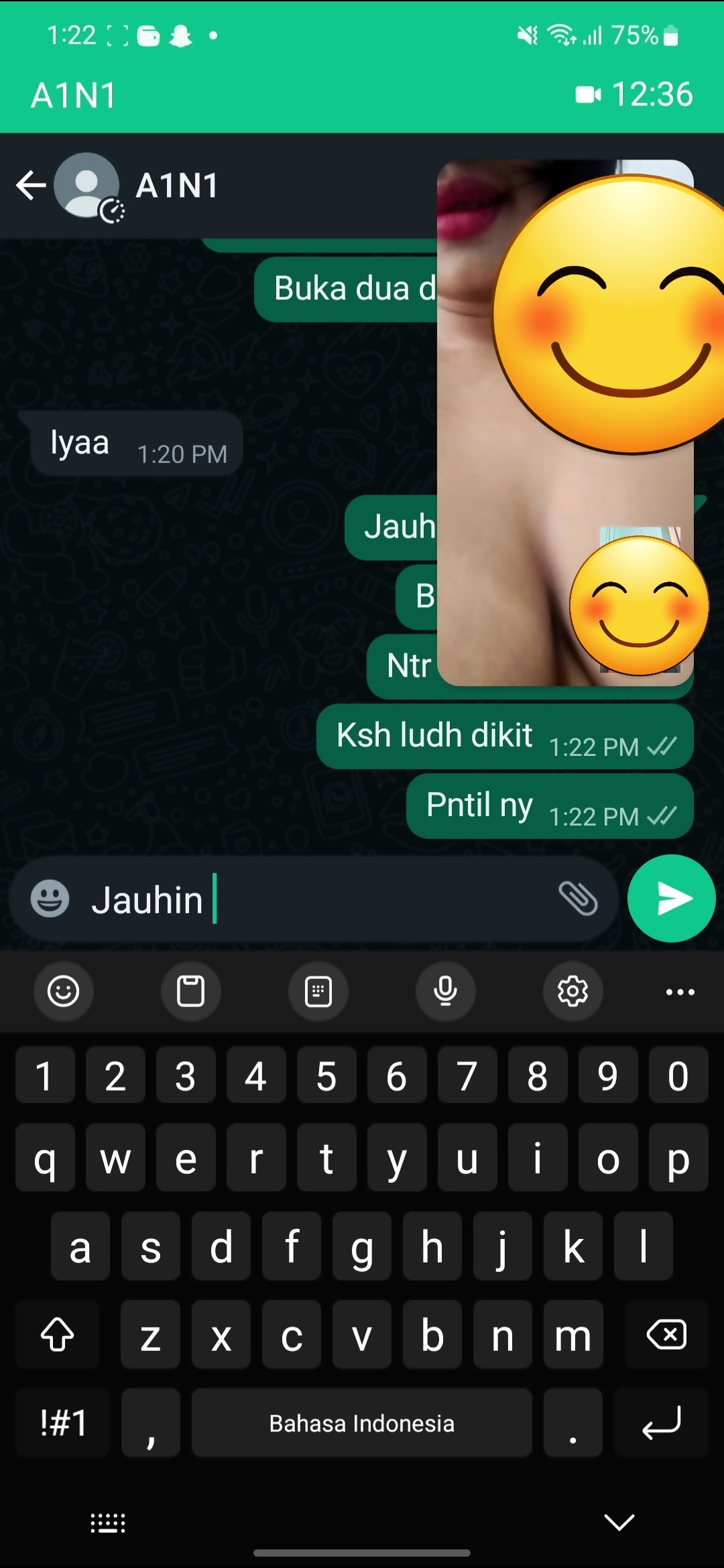724x1568 pixels.
Task: Open the keyboard emoji panel
Action: click(64, 991)
